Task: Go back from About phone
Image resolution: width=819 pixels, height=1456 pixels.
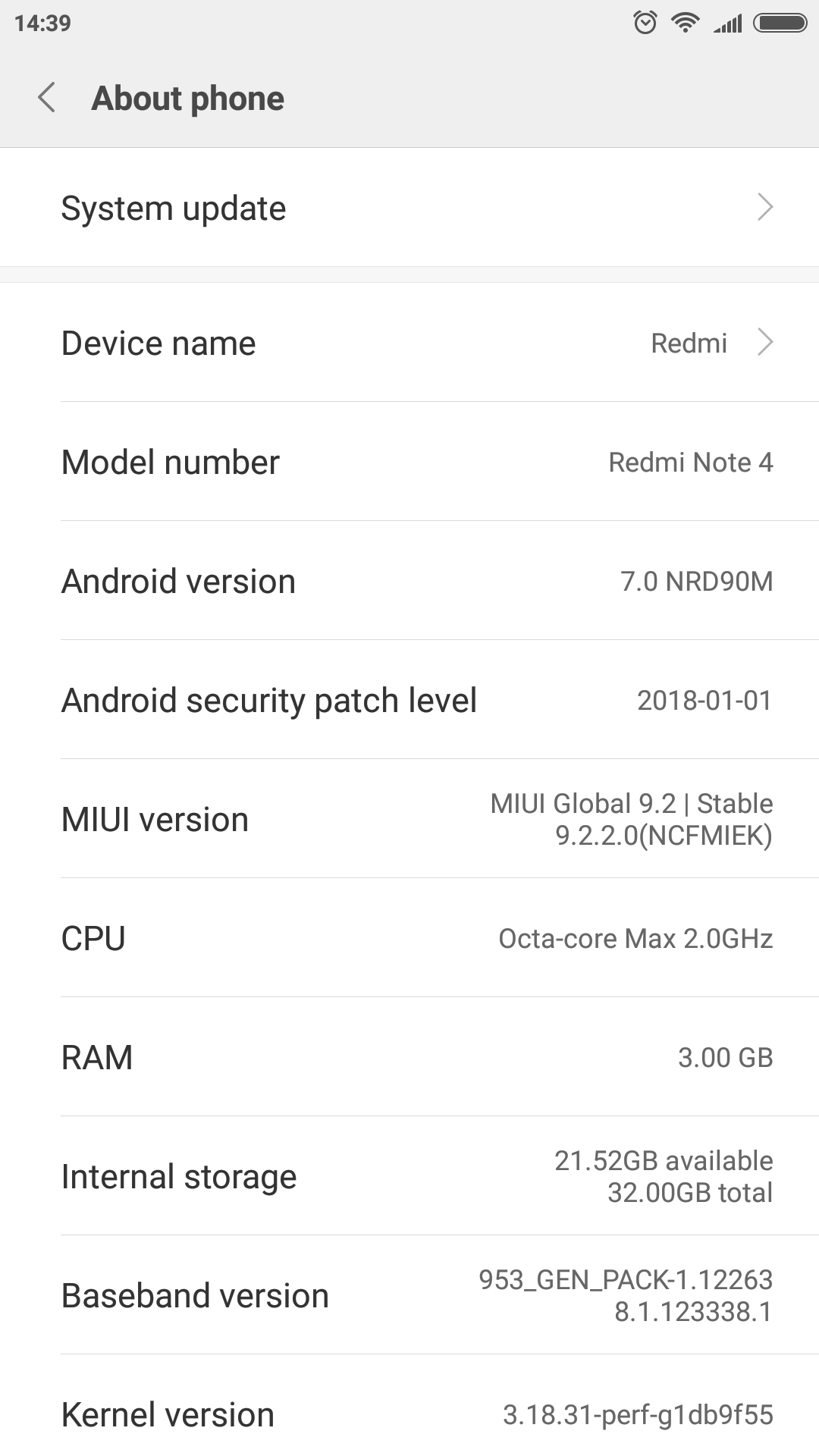Action: pyautogui.click(x=47, y=98)
